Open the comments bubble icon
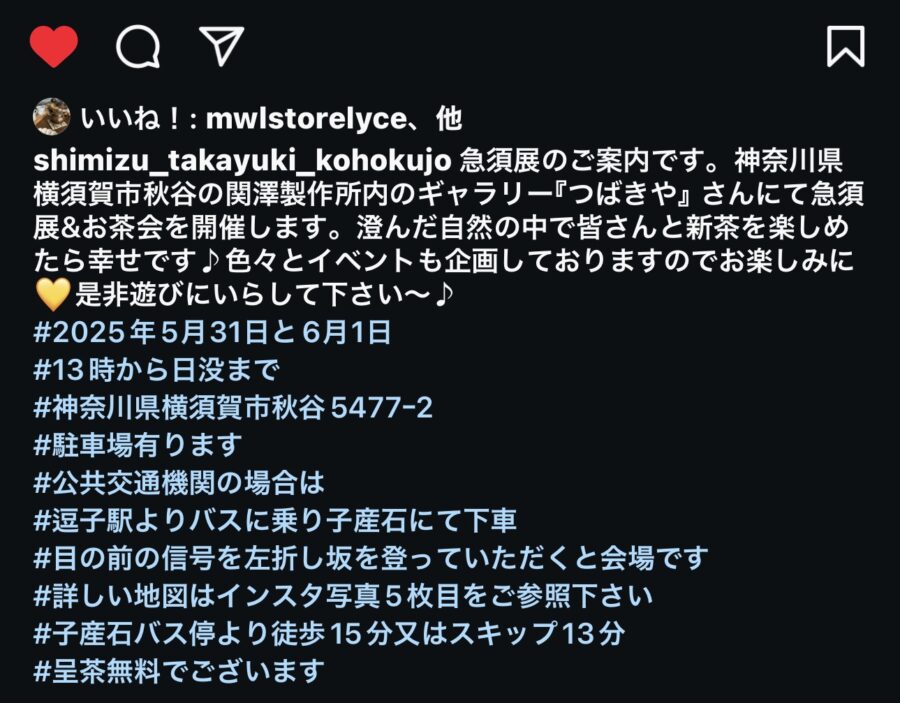Image resolution: width=900 pixels, height=703 pixels. (137, 45)
